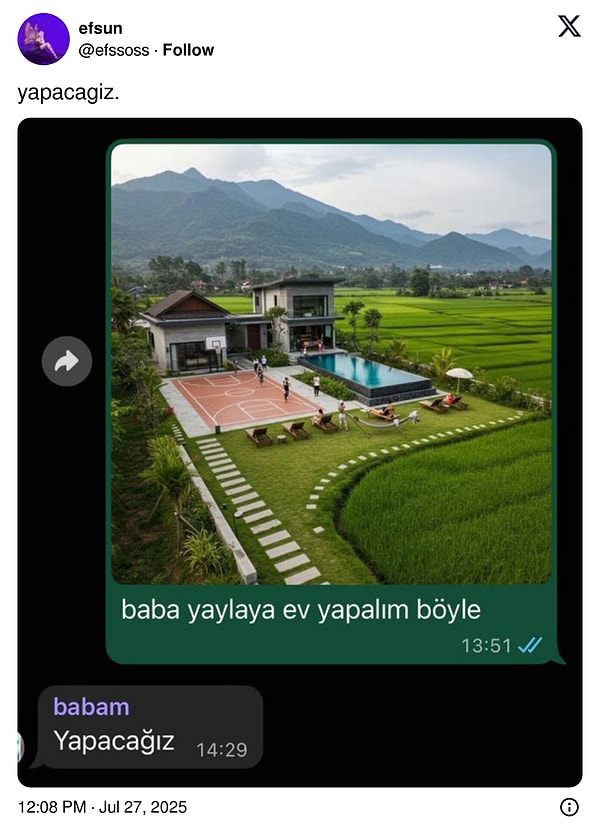The image size is (600, 837).
Task: Open the tweet's timestamp Jul 27, 2025
Action: [102, 807]
